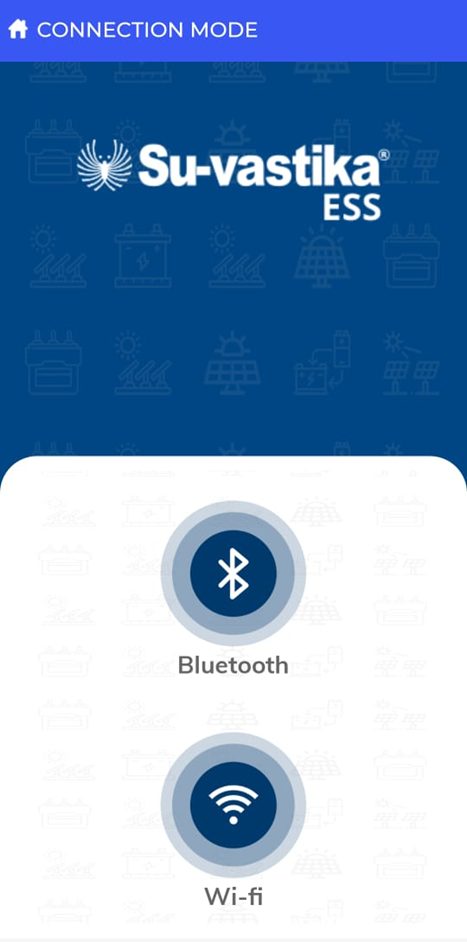Select Bluetooth connection mode
467x942 pixels.
pyautogui.click(x=233, y=573)
